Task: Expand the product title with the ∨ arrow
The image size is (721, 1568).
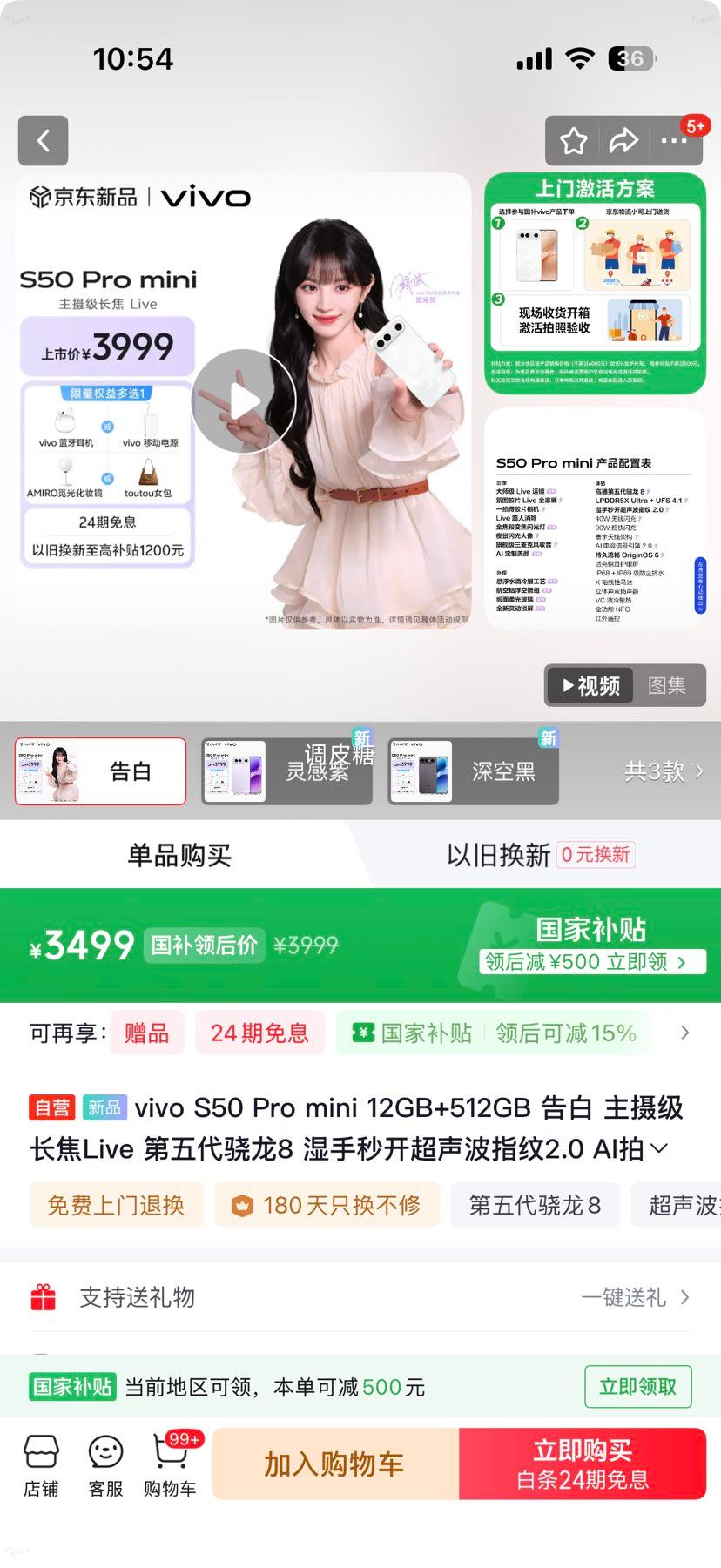Action: pyautogui.click(x=660, y=1149)
